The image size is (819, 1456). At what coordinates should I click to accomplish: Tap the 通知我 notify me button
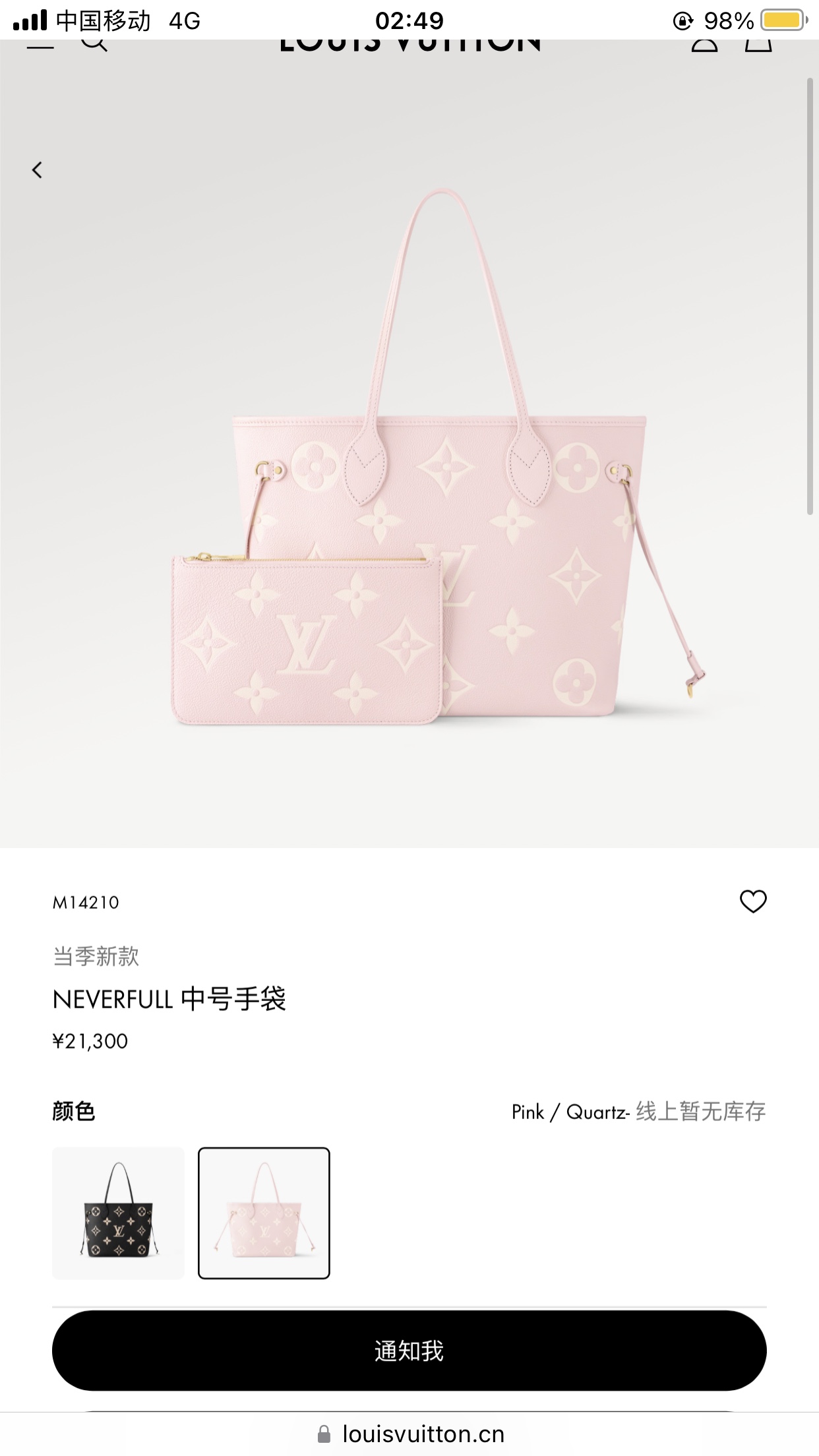coord(409,1351)
